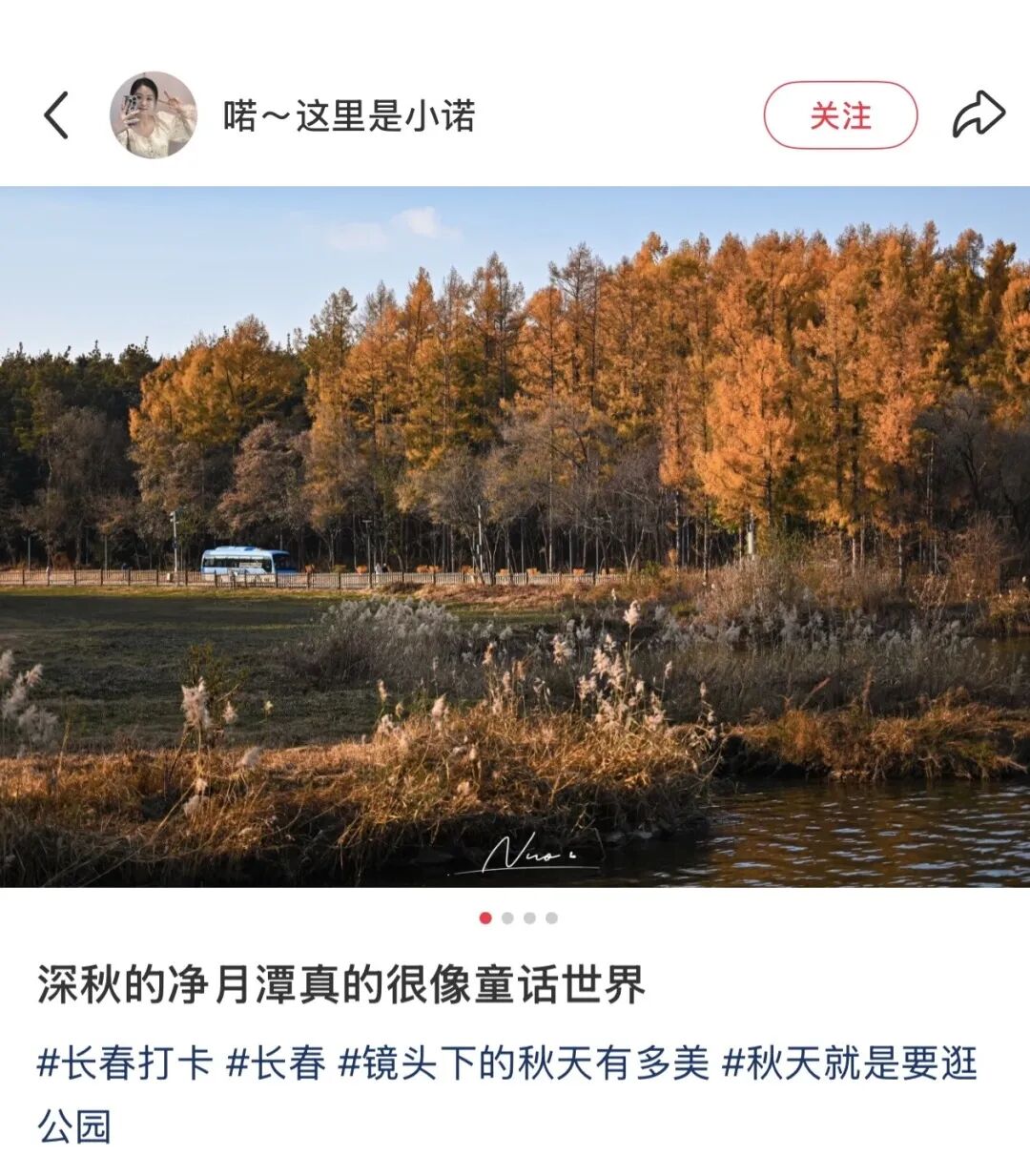Follow the author with 关注 button

point(839,116)
